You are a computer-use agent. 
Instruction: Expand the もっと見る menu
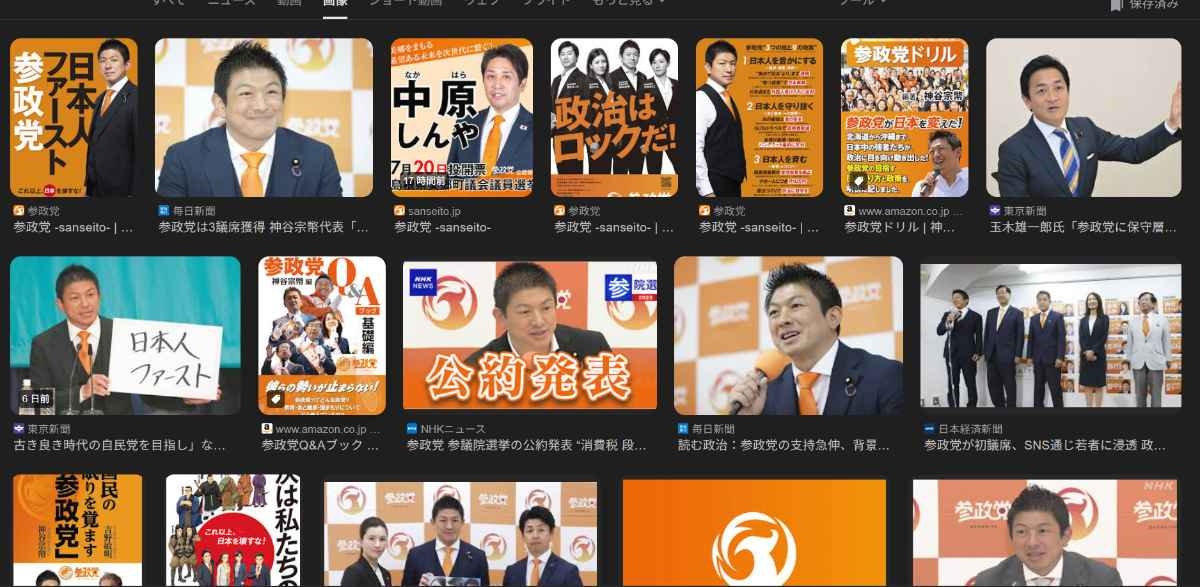[x=627, y=4]
